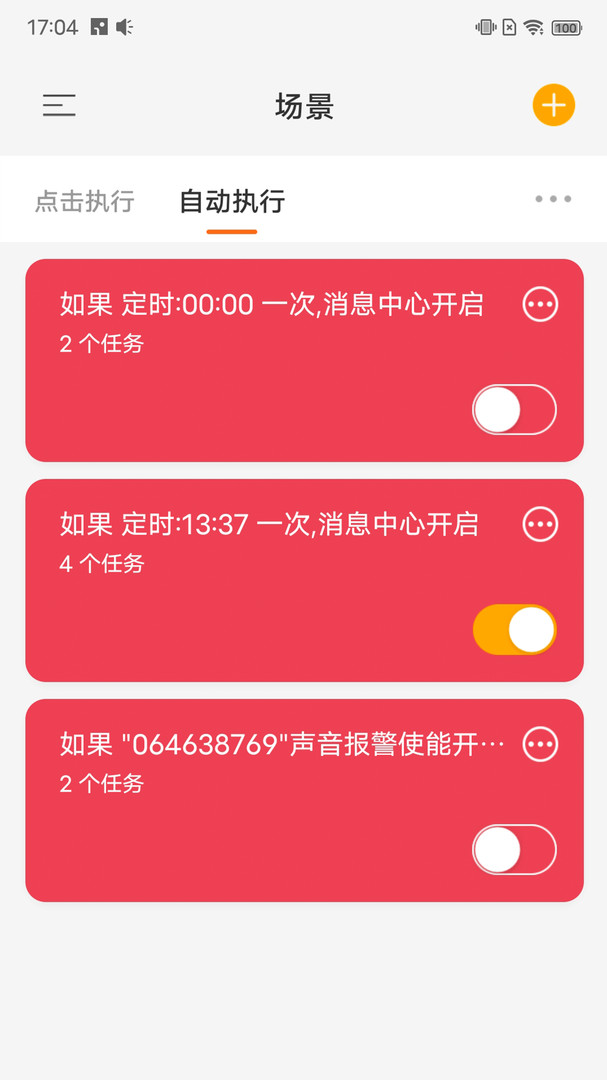
Task: Turn on the "064638769" scene switch
Action: click(x=514, y=849)
